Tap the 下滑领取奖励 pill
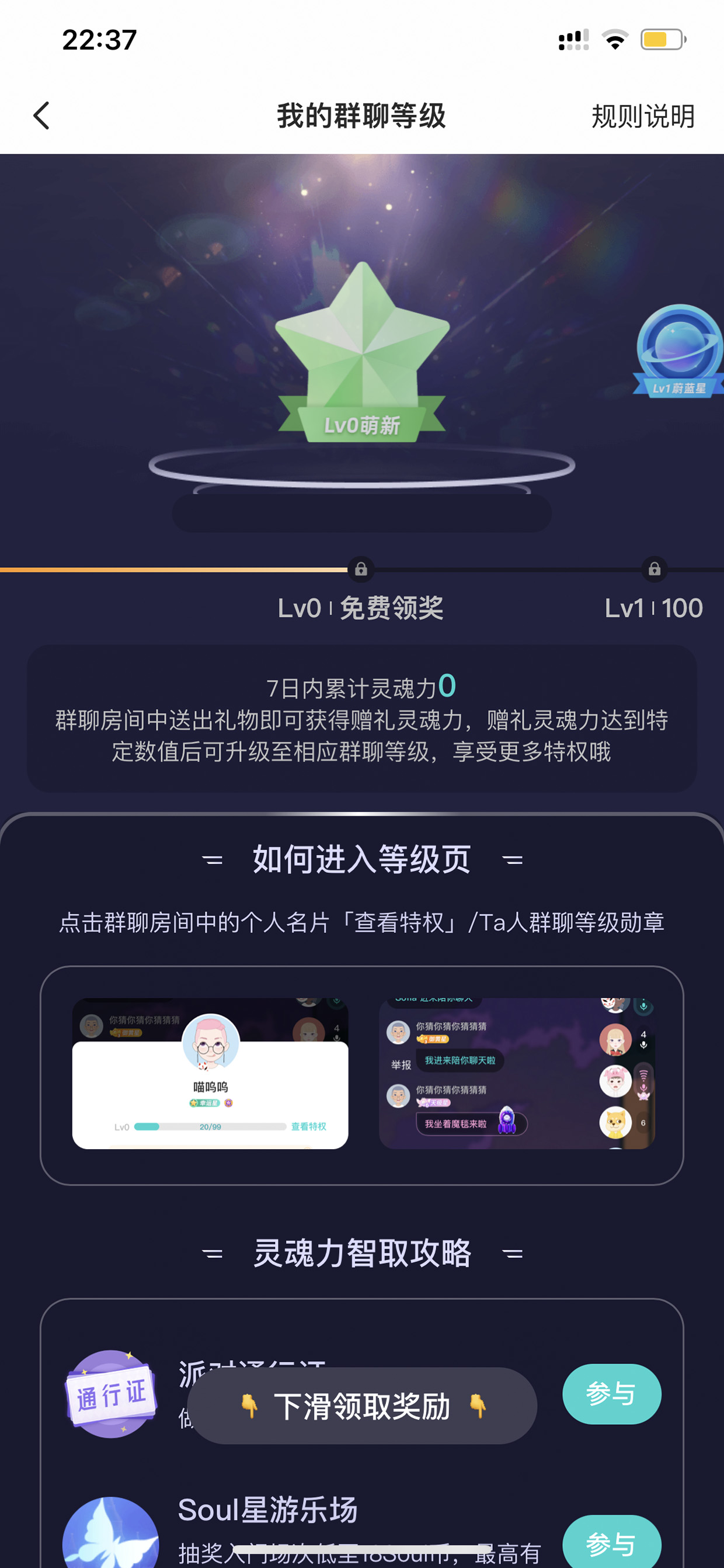The image size is (724, 1568). click(x=362, y=1406)
